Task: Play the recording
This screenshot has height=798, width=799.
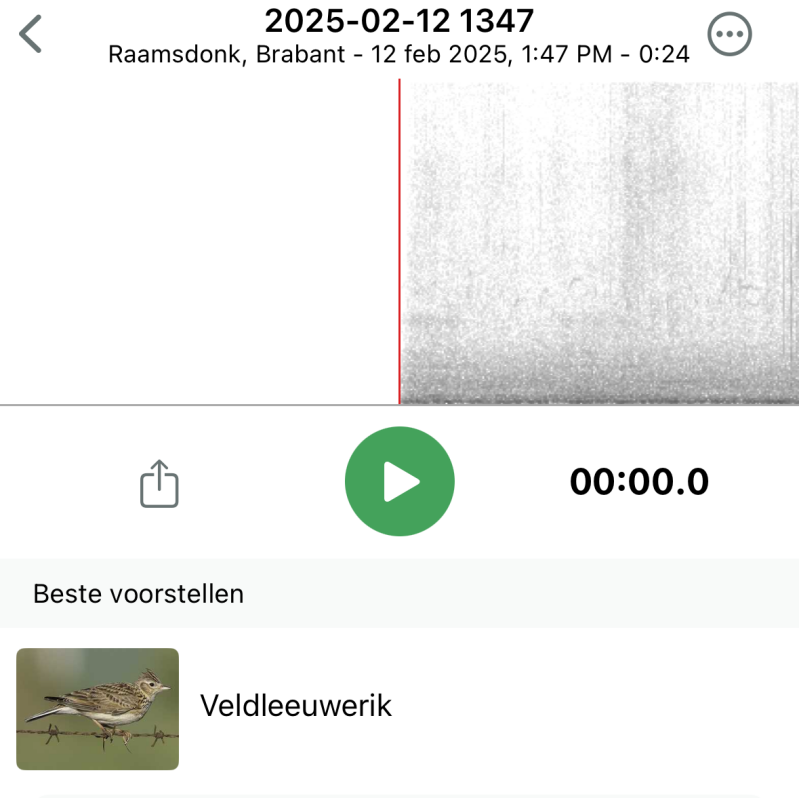Action: (x=399, y=482)
